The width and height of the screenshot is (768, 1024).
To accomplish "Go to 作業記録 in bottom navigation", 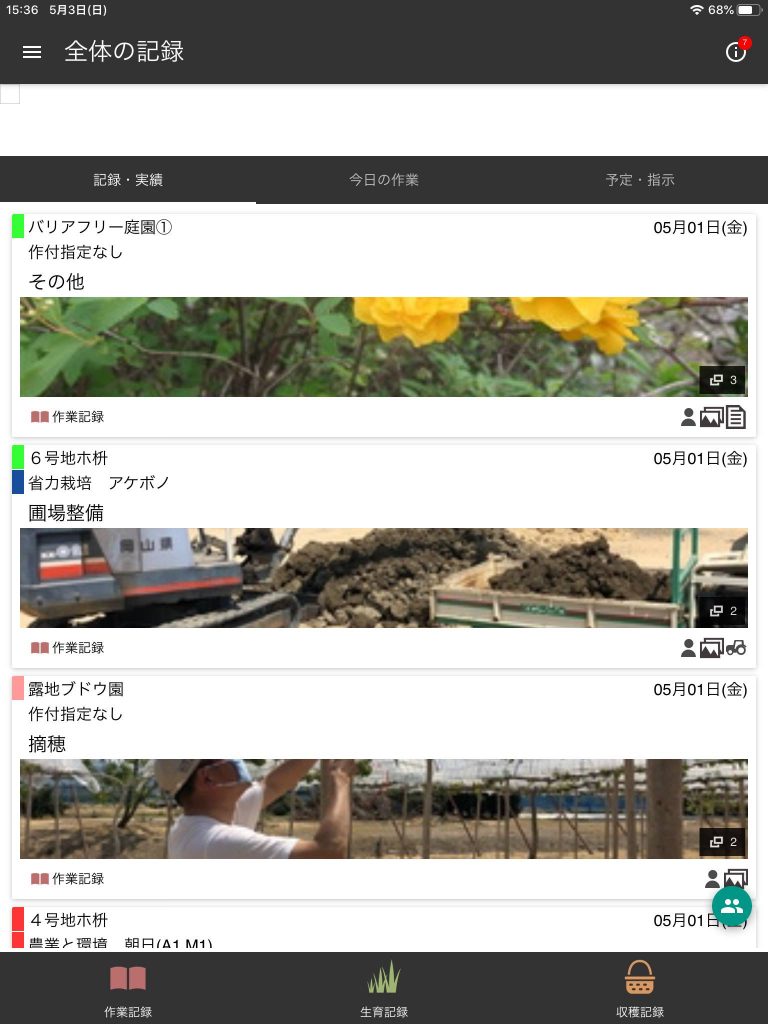I will tap(128, 988).
